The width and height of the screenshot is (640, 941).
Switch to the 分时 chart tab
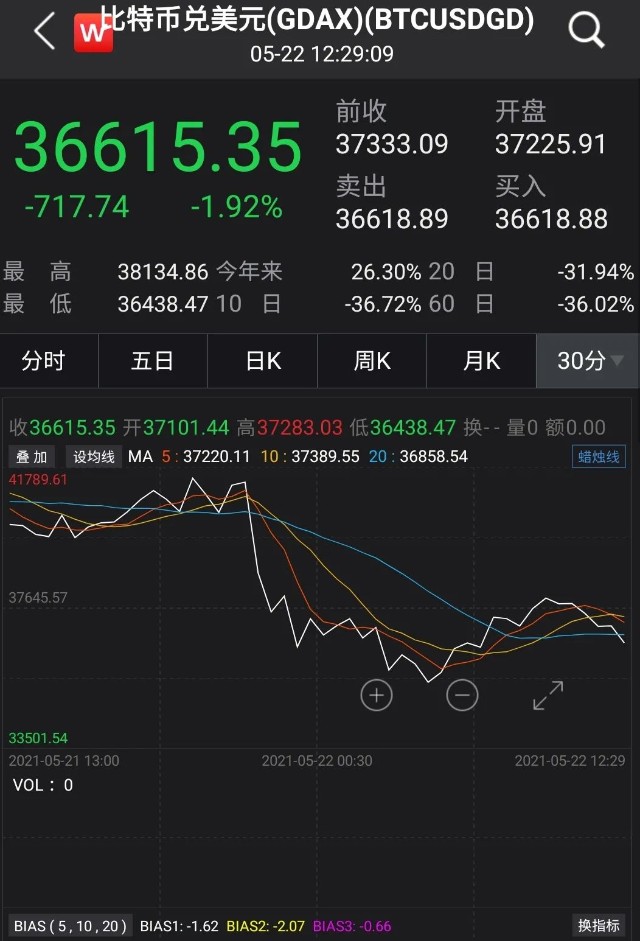(43, 361)
